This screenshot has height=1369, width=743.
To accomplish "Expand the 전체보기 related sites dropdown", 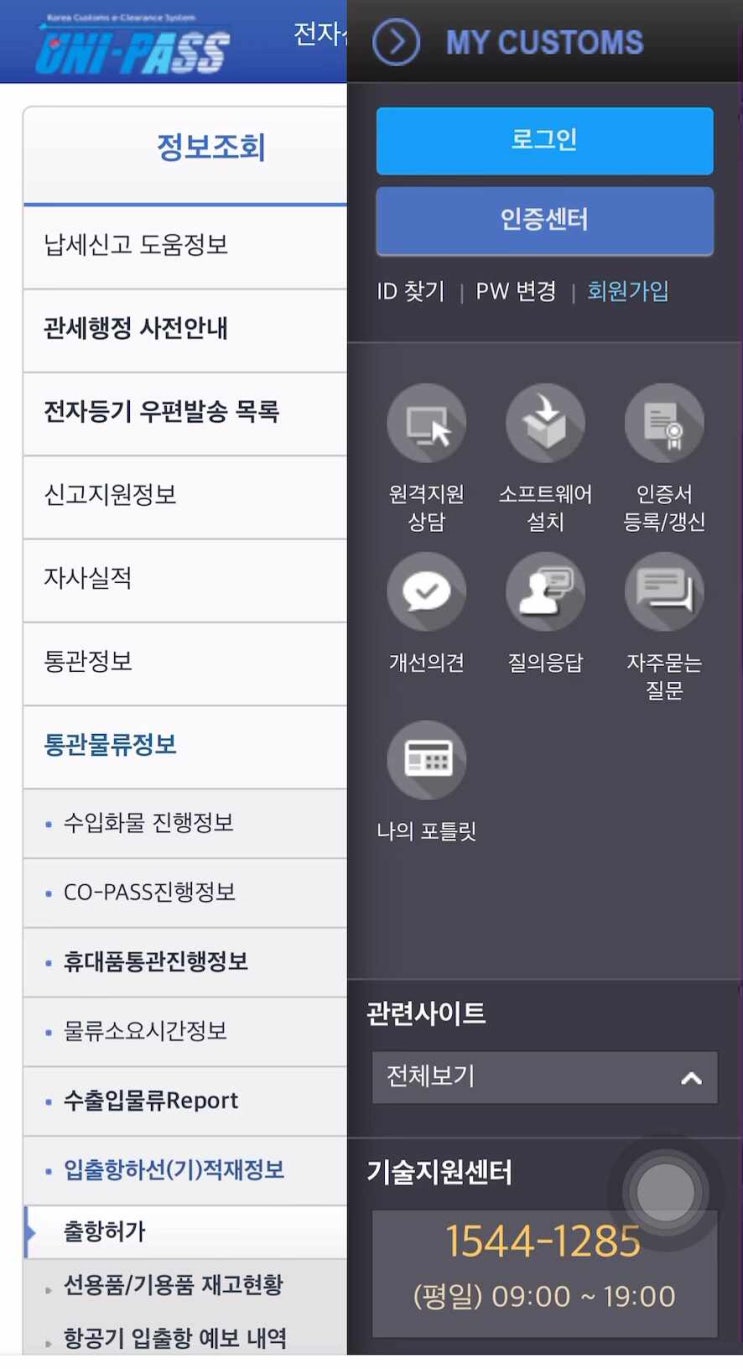I will (544, 1077).
